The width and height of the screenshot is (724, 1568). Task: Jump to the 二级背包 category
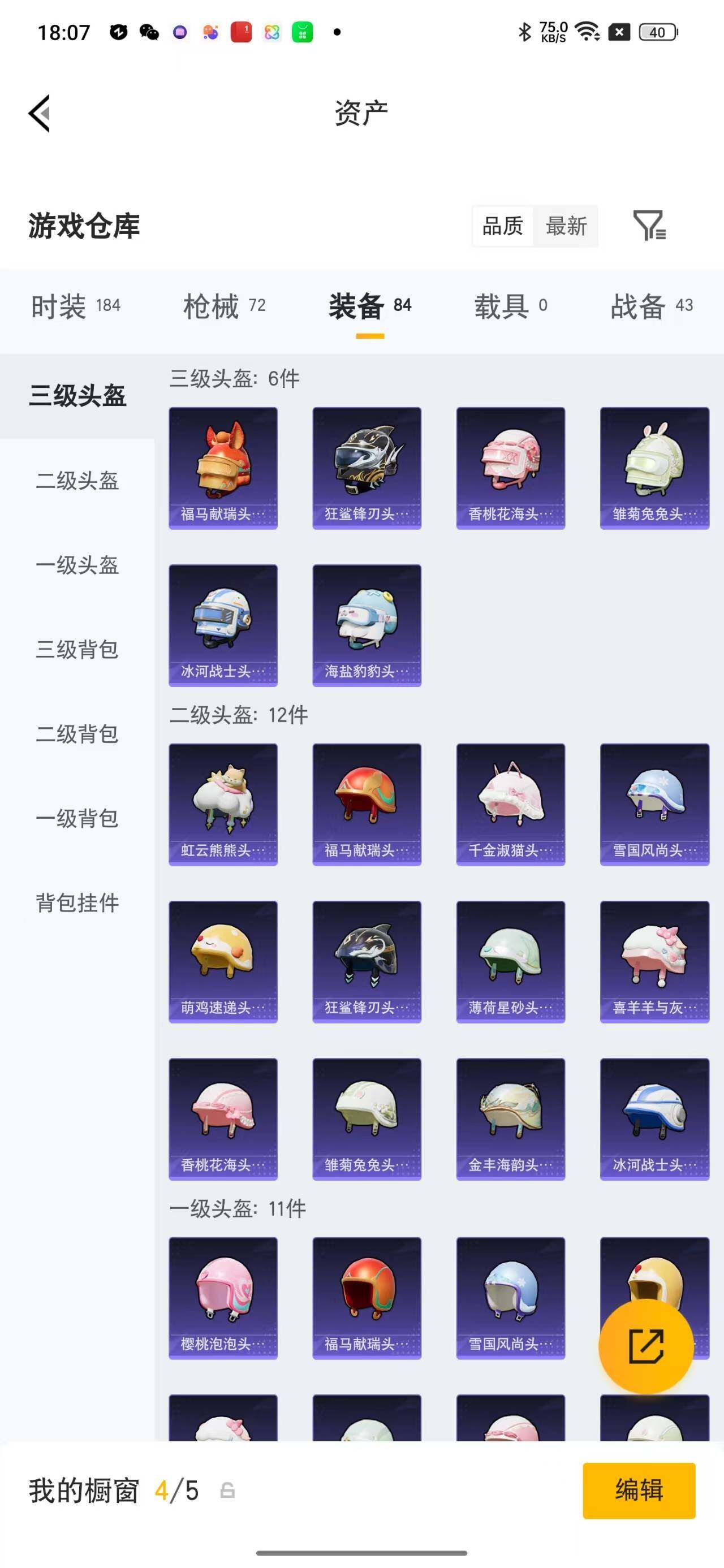(x=77, y=735)
